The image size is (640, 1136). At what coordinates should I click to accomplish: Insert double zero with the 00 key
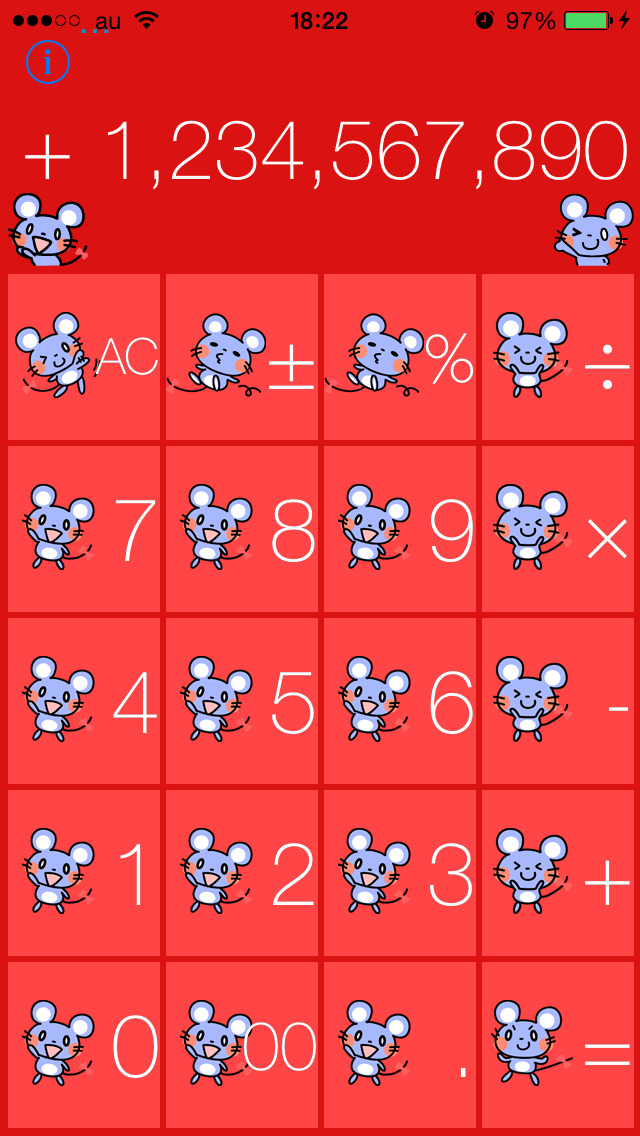[242, 1045]
